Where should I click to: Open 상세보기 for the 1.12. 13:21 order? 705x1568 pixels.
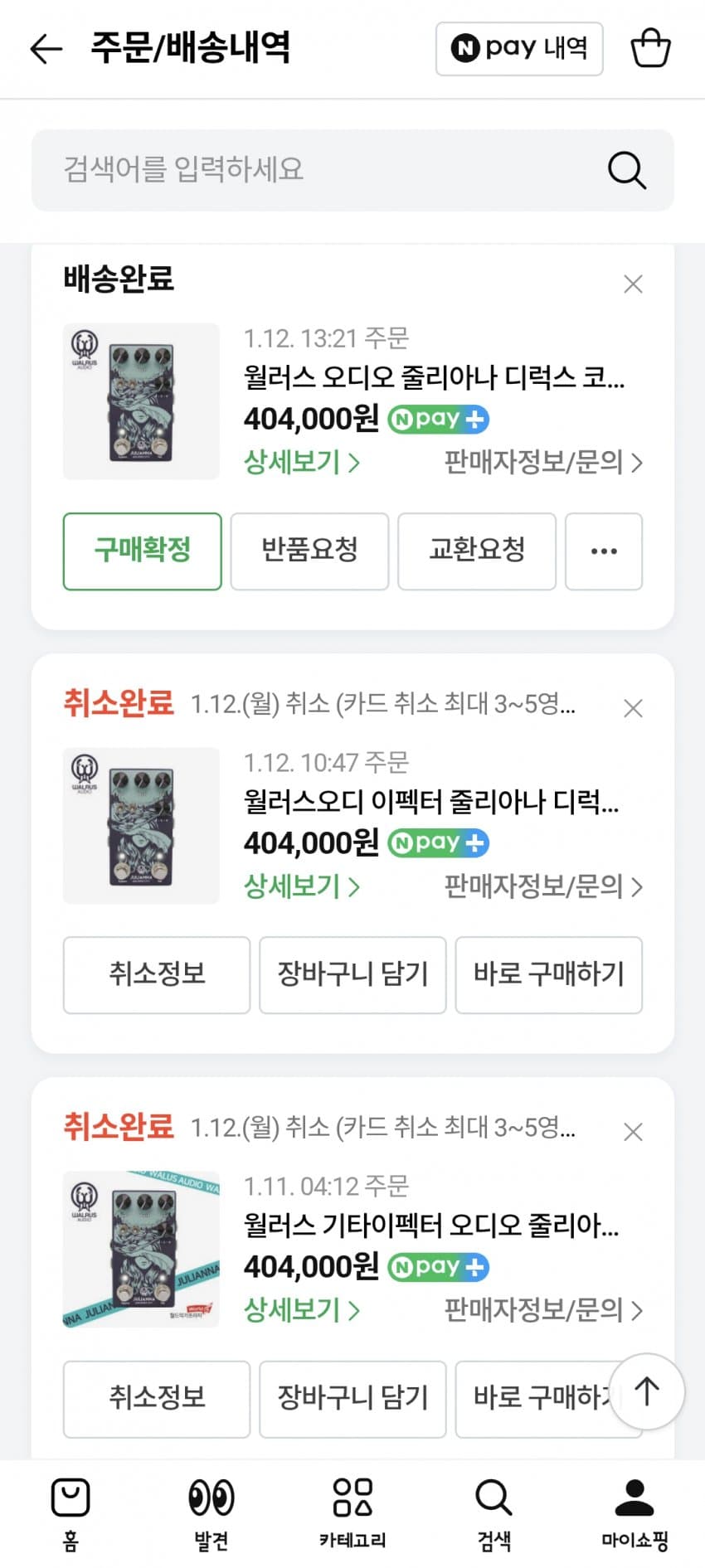301,462
